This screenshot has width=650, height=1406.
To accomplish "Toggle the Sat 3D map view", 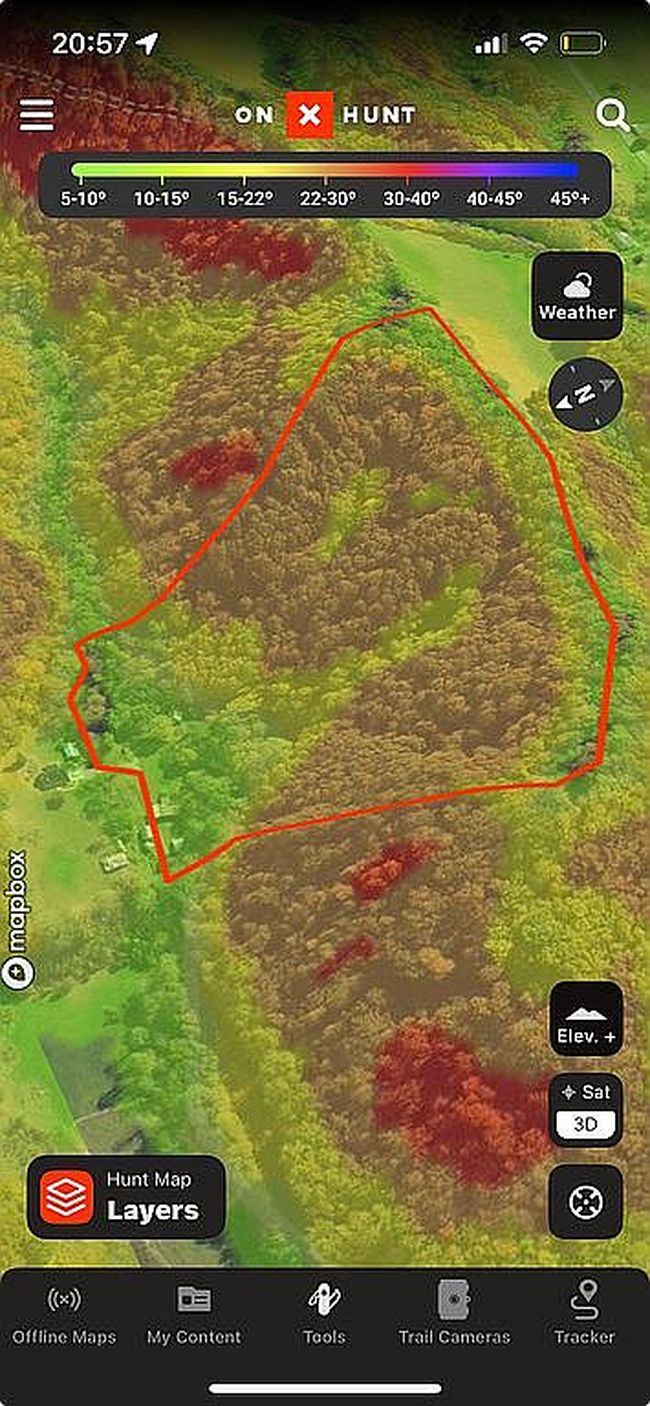I will pos(586,1109).
